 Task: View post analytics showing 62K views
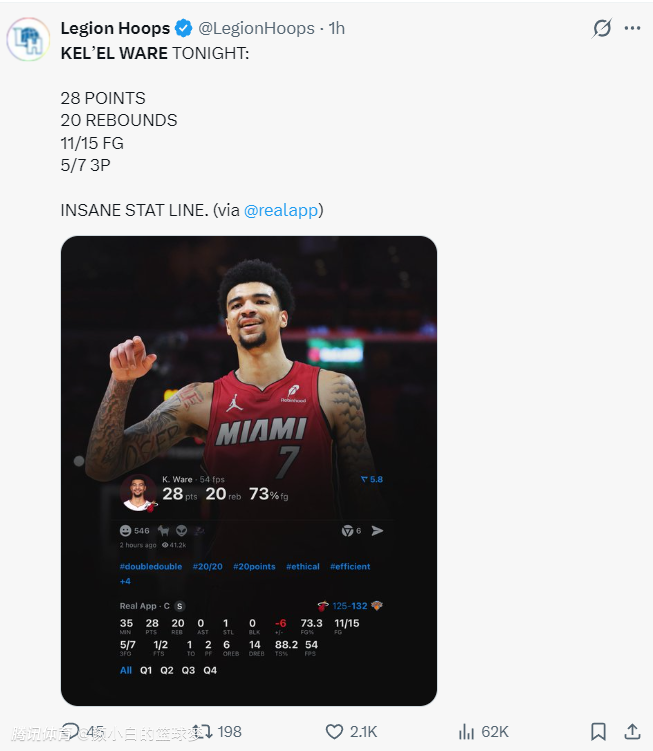[466, 731]
